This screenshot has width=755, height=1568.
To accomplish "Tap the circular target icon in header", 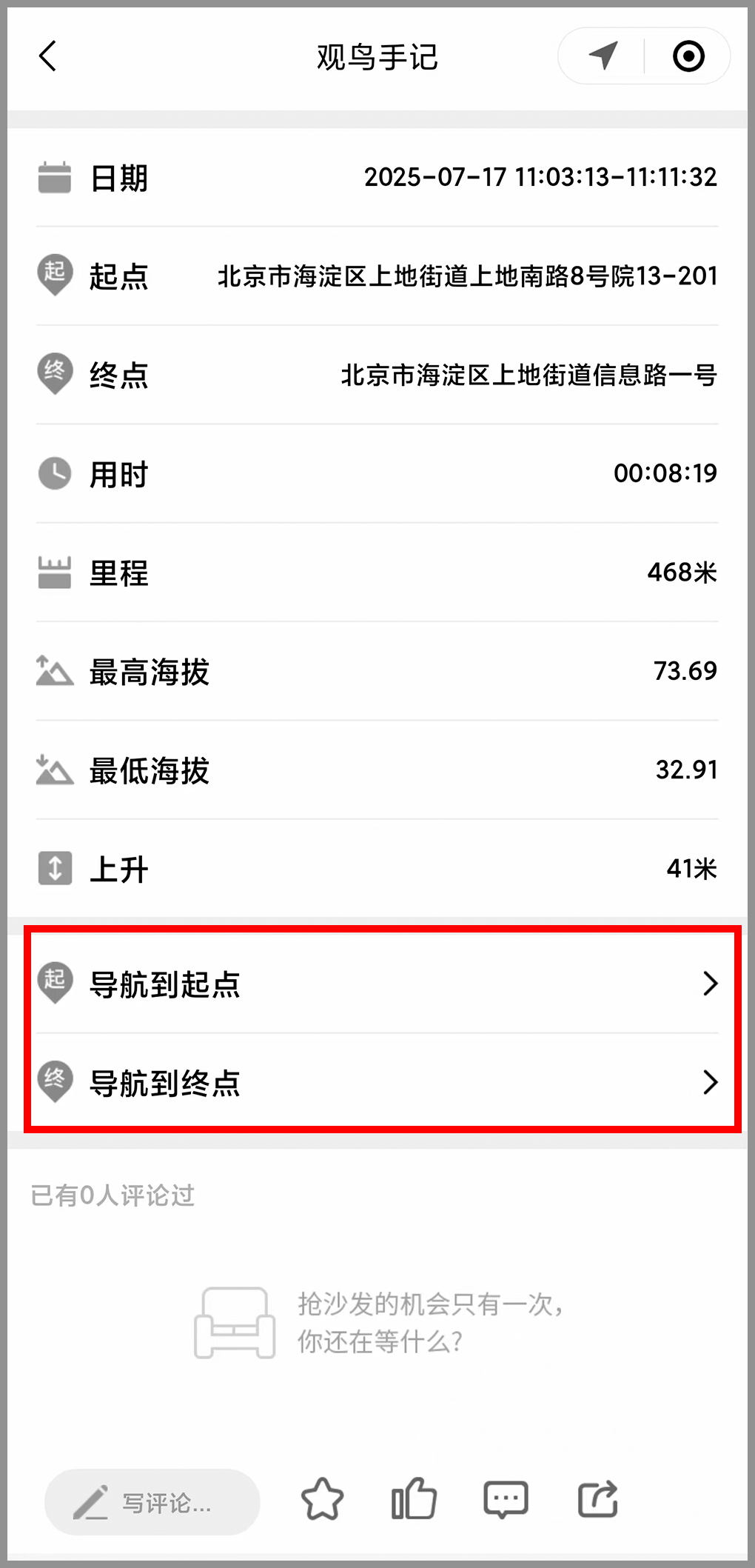I will [688, 56].
